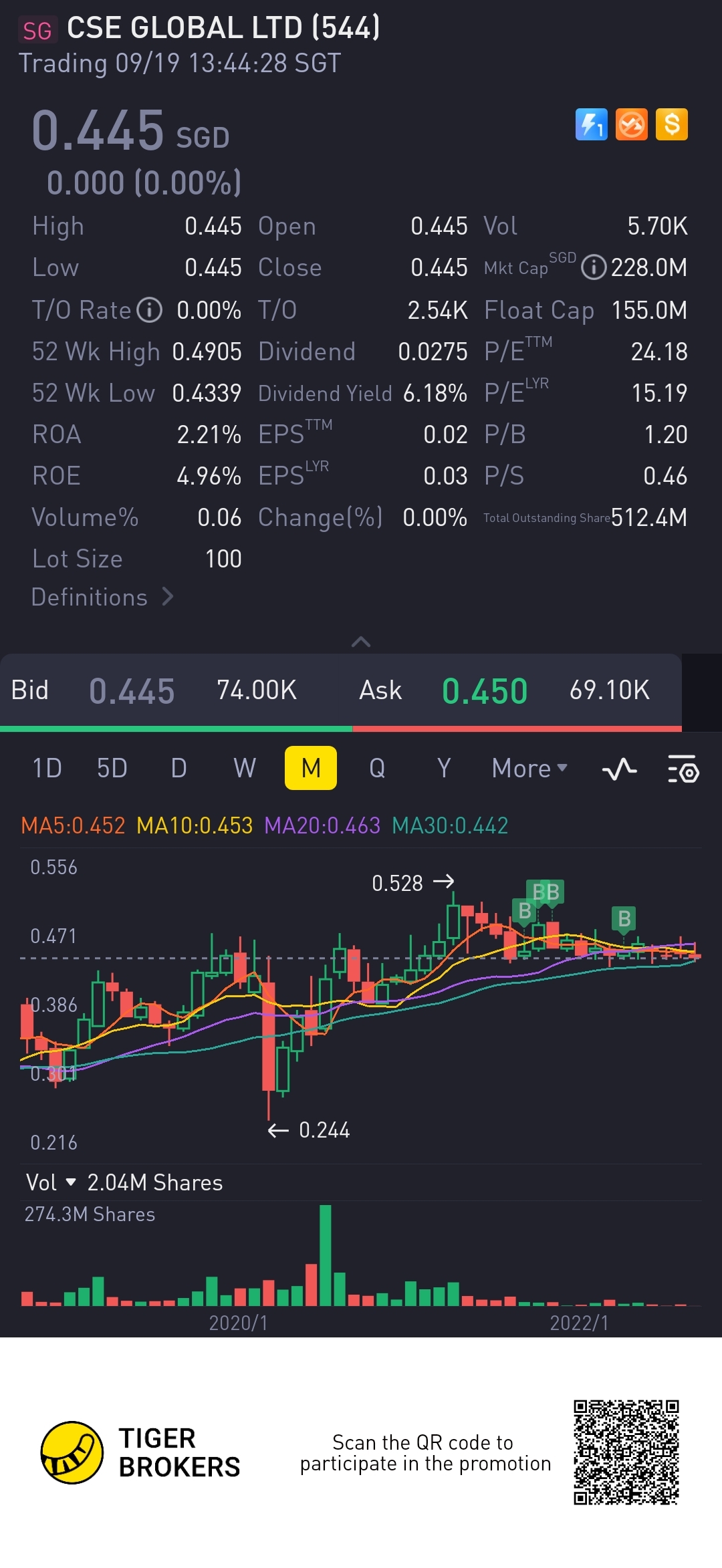This screenshot has height=1568, width=722.
Task: Select the monthly (M) chart tab
Action: point(311,769)
